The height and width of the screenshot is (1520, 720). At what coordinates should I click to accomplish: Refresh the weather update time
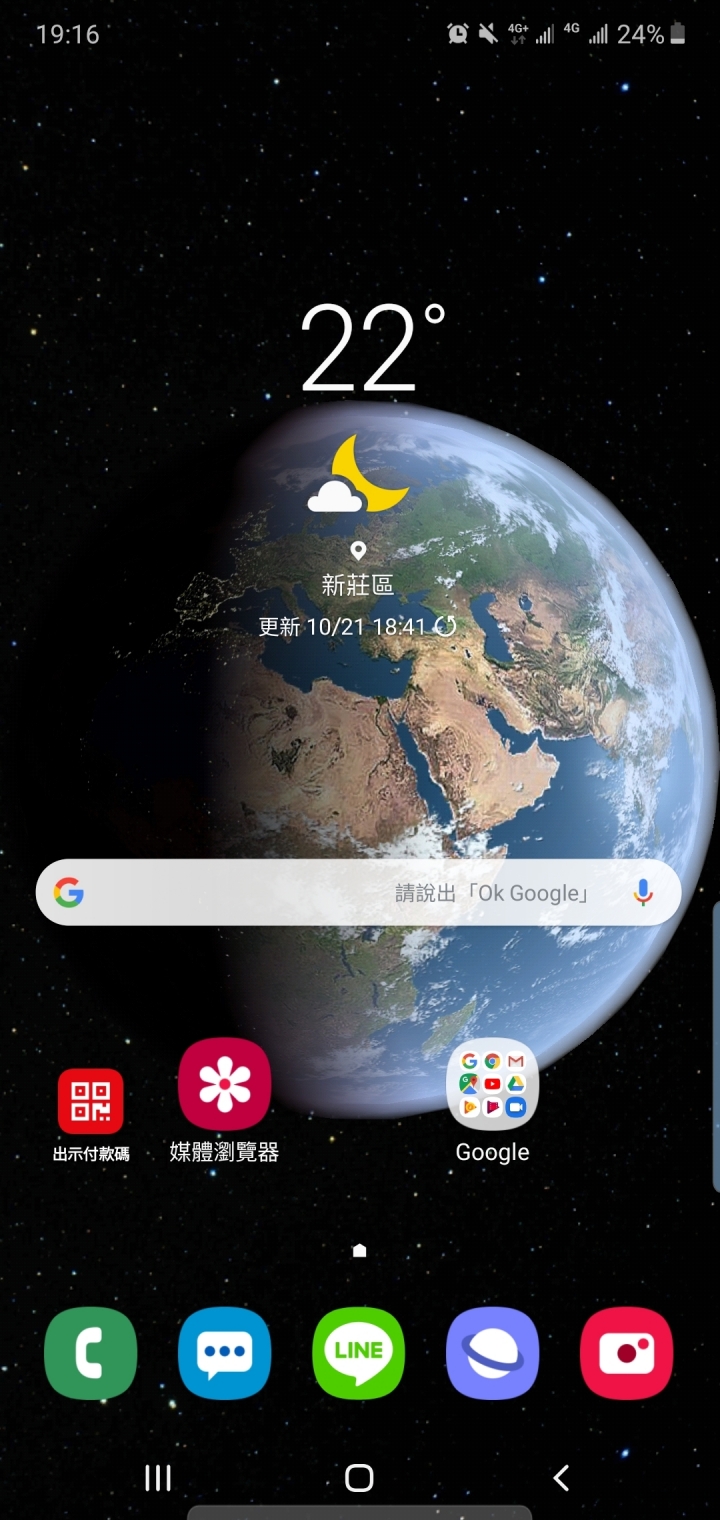tap(446, 627)
